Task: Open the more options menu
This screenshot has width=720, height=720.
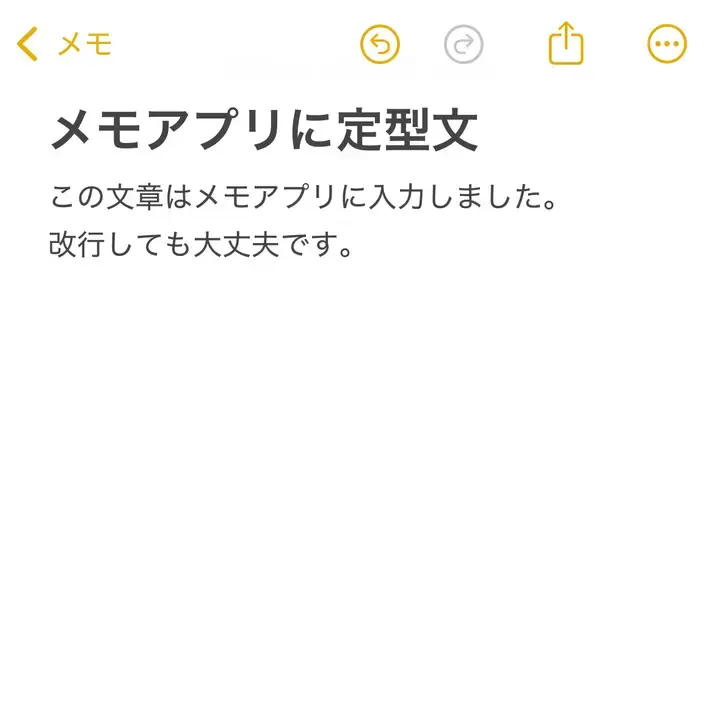Action: coord(667,44)
